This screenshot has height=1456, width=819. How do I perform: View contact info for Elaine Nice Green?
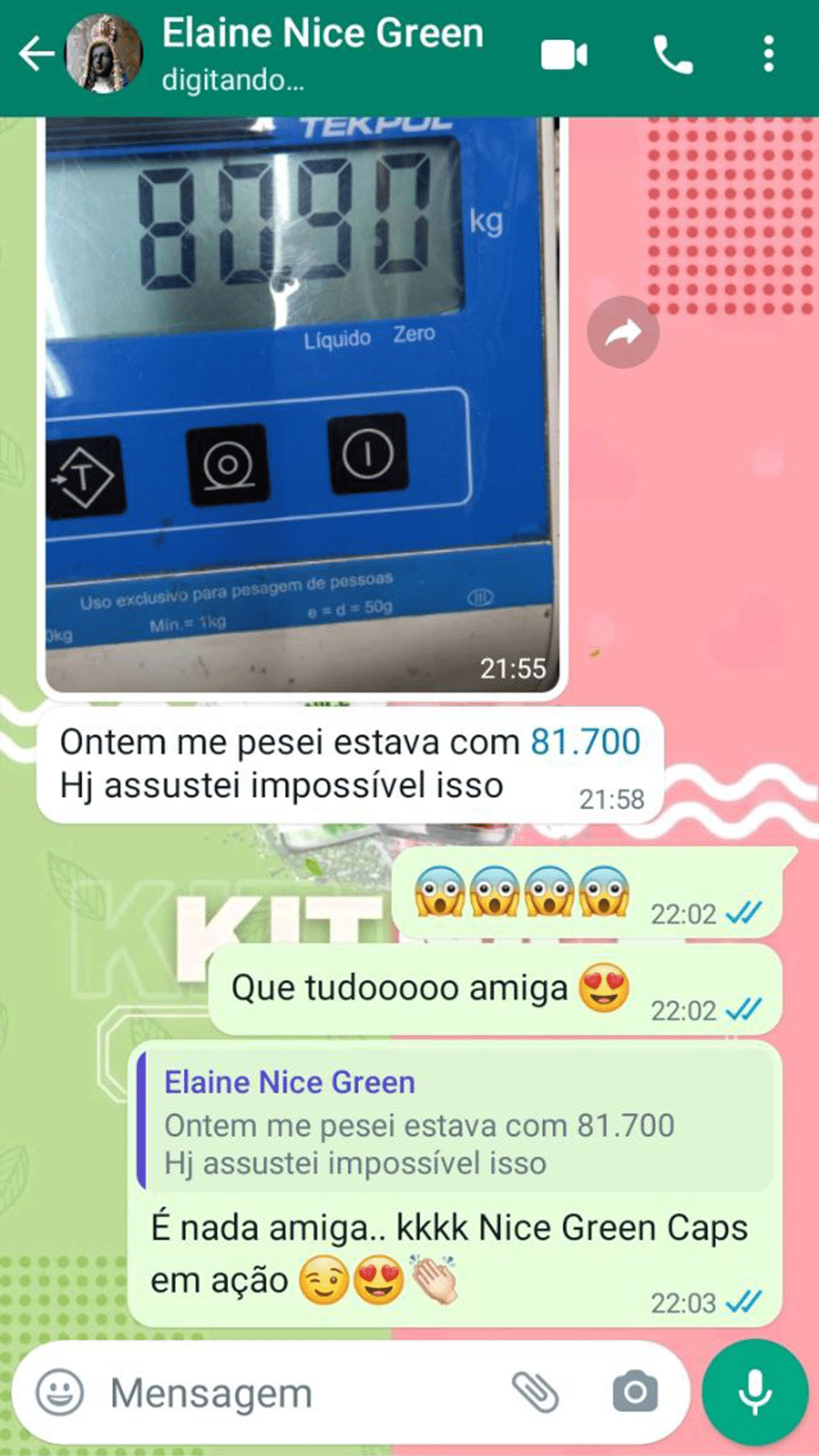point(322,53)
